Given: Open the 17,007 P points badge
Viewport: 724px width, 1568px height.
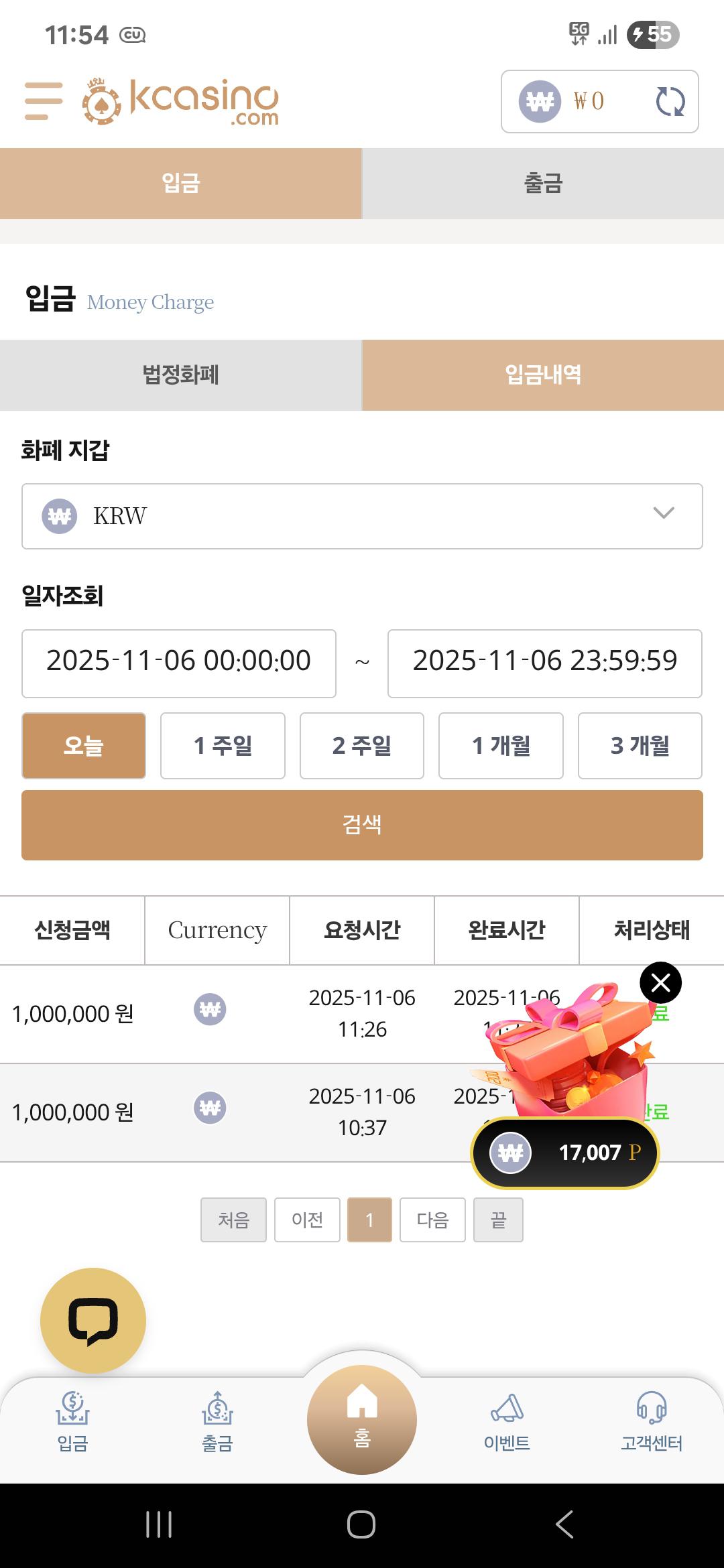Looking at the screenshot, I should coord(565,1153).
